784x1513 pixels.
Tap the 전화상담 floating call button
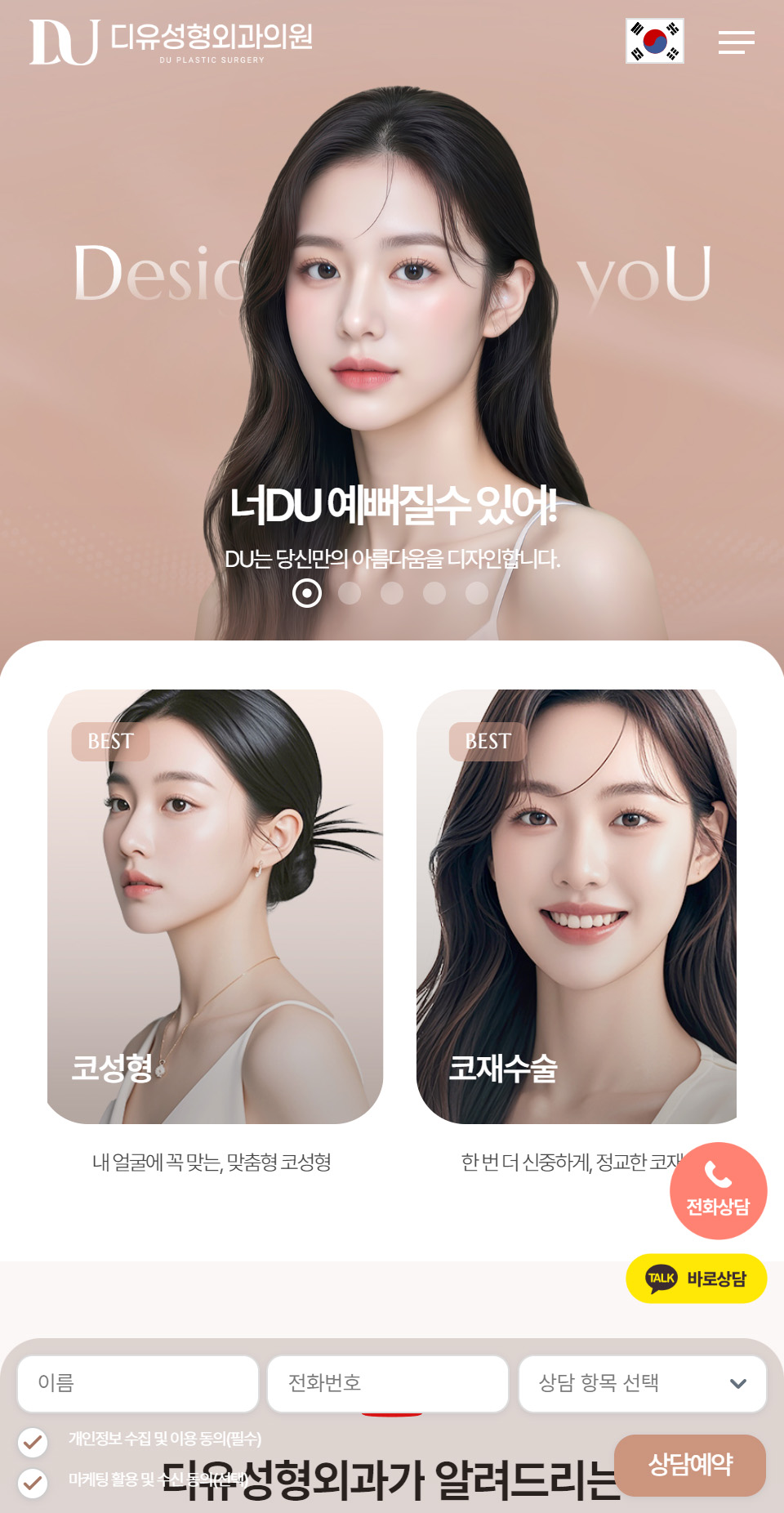point(718,1190)
